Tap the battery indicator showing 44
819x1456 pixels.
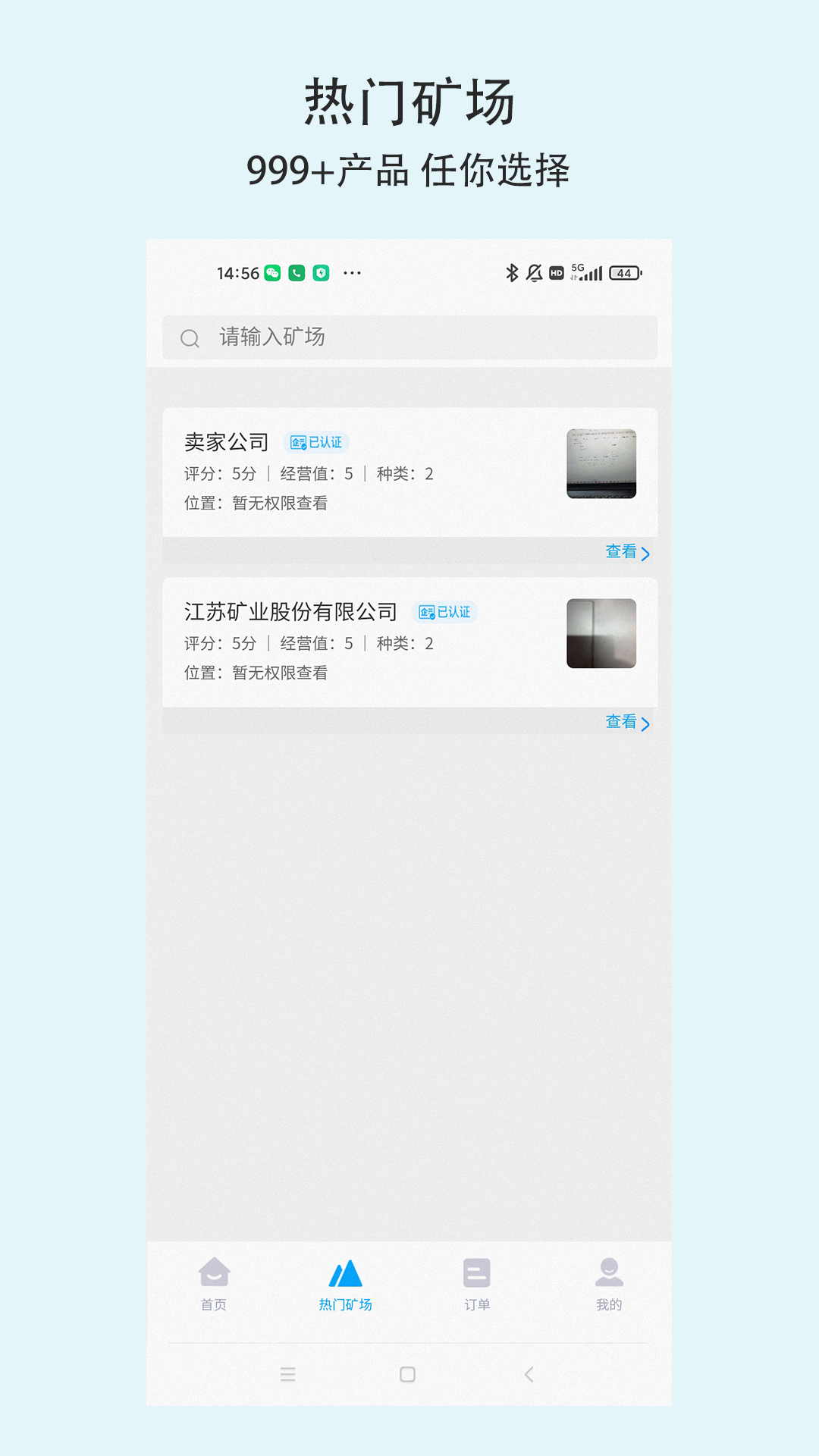point(624,272)
